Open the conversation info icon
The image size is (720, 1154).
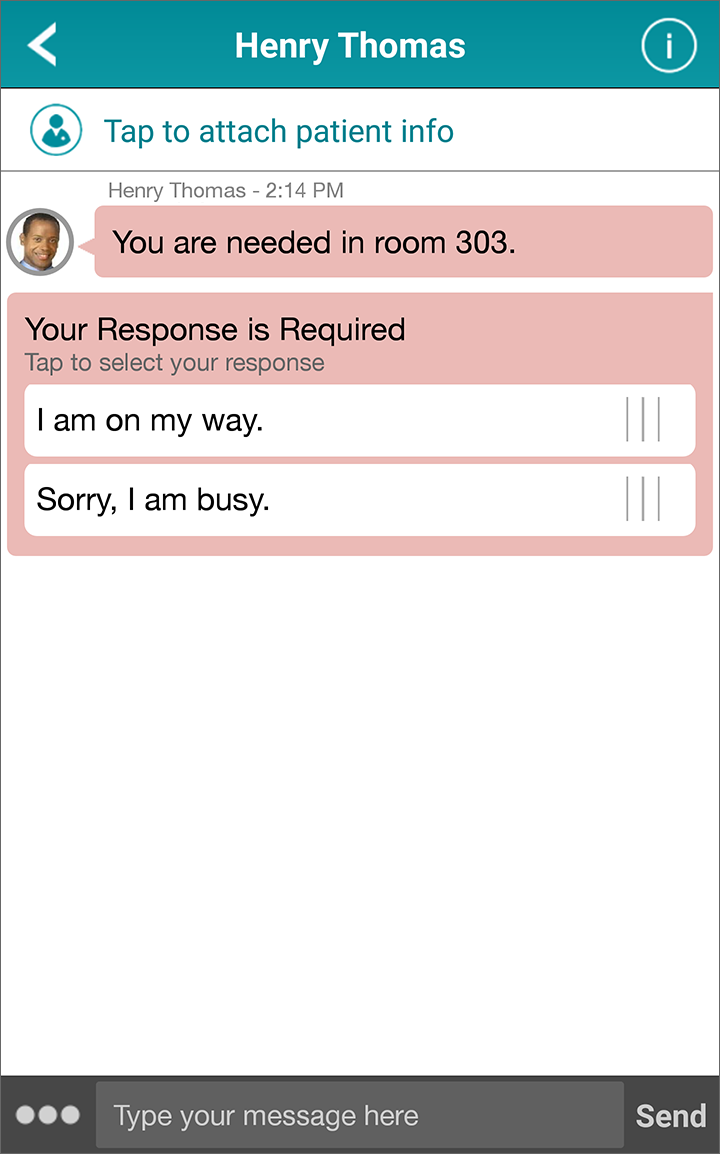click(x=668, y=46)
